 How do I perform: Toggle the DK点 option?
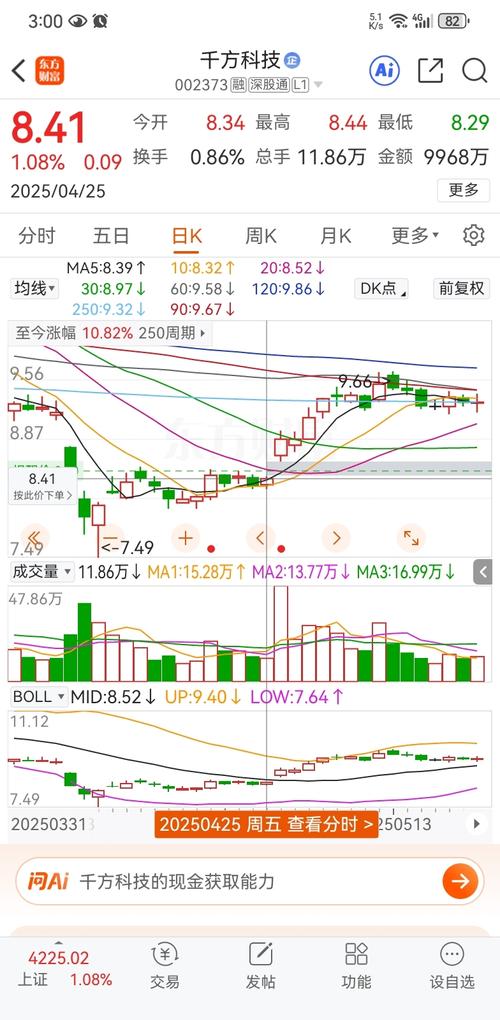point(382,288)
